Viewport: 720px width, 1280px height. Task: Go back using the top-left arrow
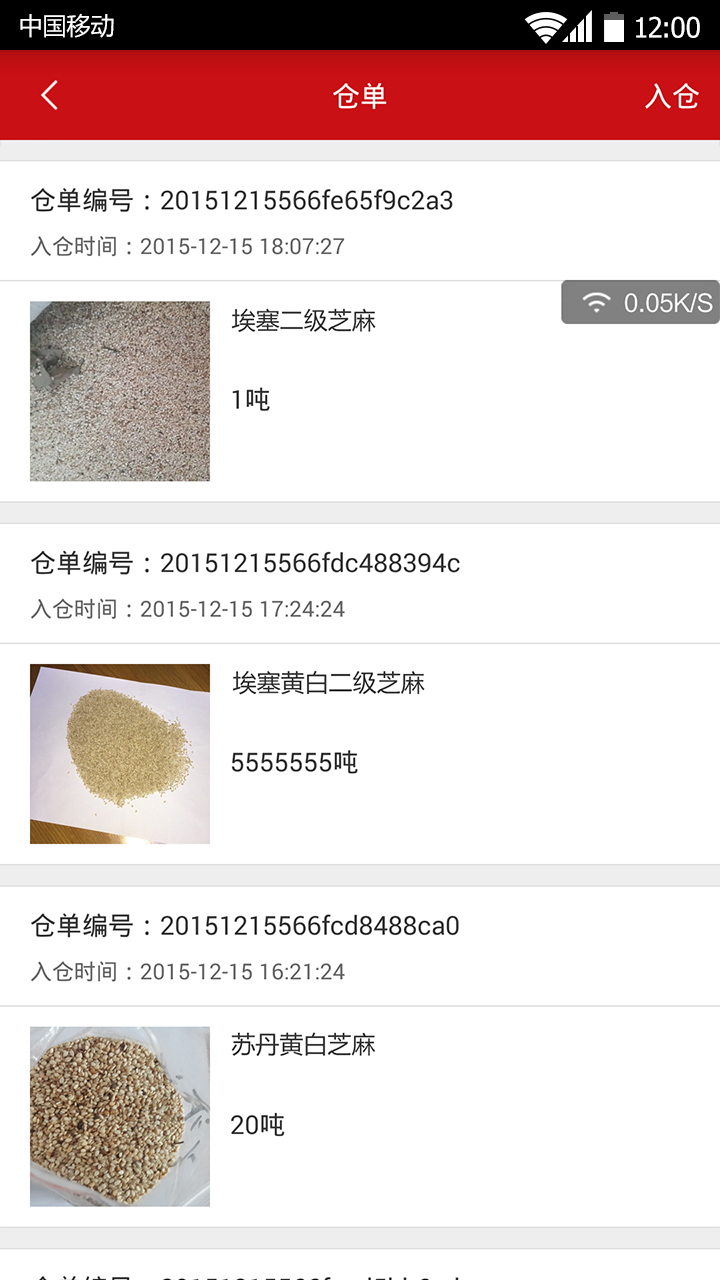(49, 96)
